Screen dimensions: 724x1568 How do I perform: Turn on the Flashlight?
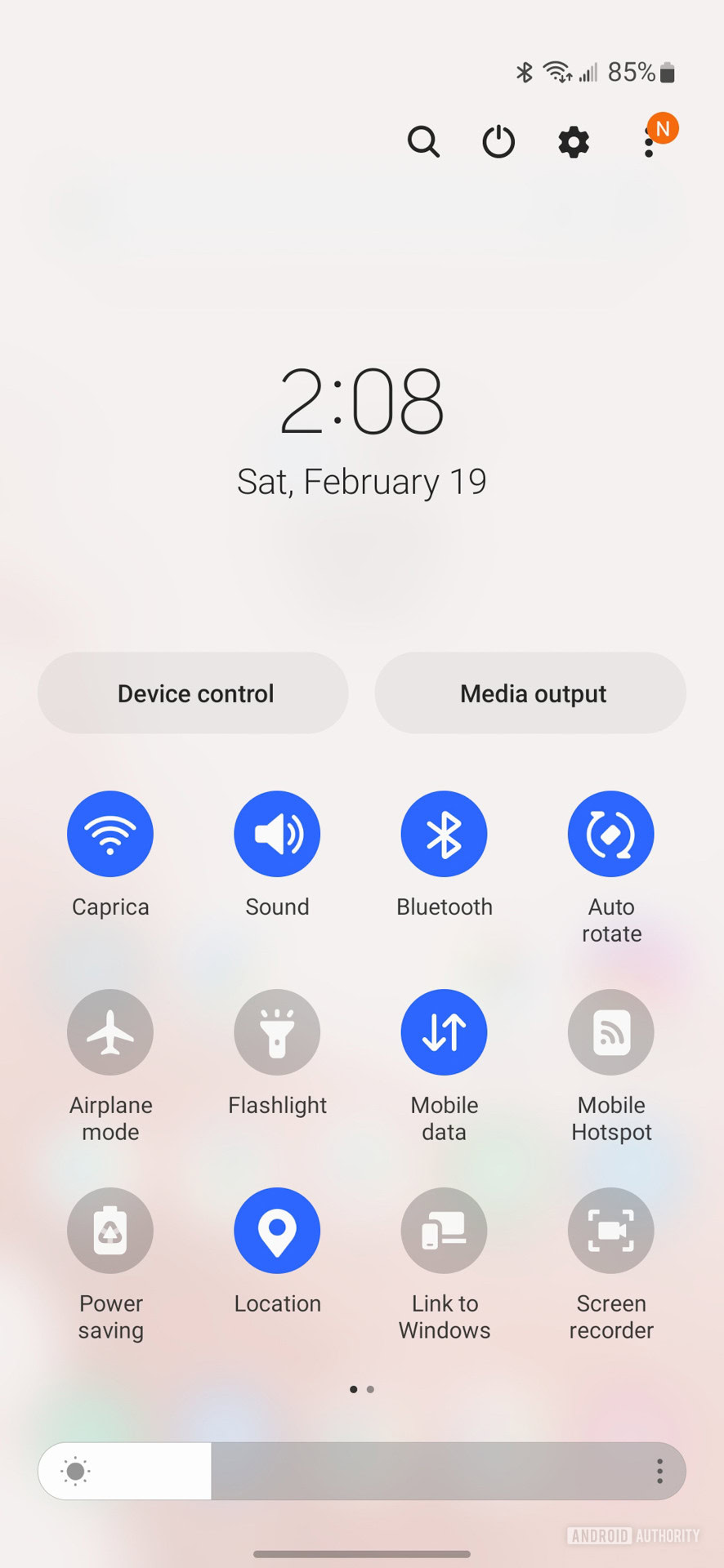click(x=277, y=1032)
